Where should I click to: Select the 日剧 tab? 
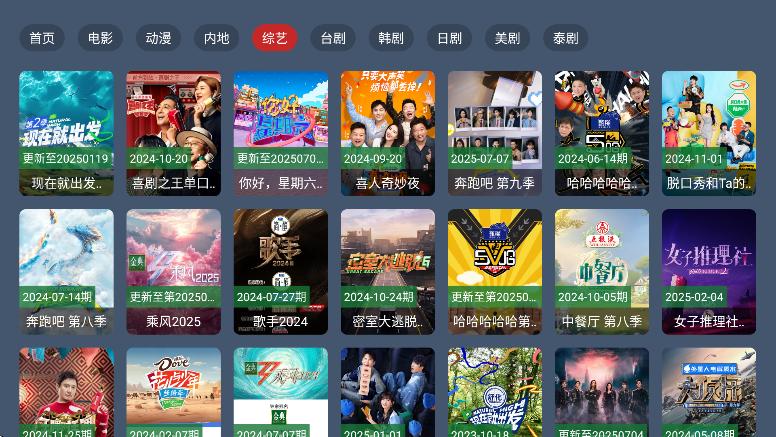[x=449, y=38]
